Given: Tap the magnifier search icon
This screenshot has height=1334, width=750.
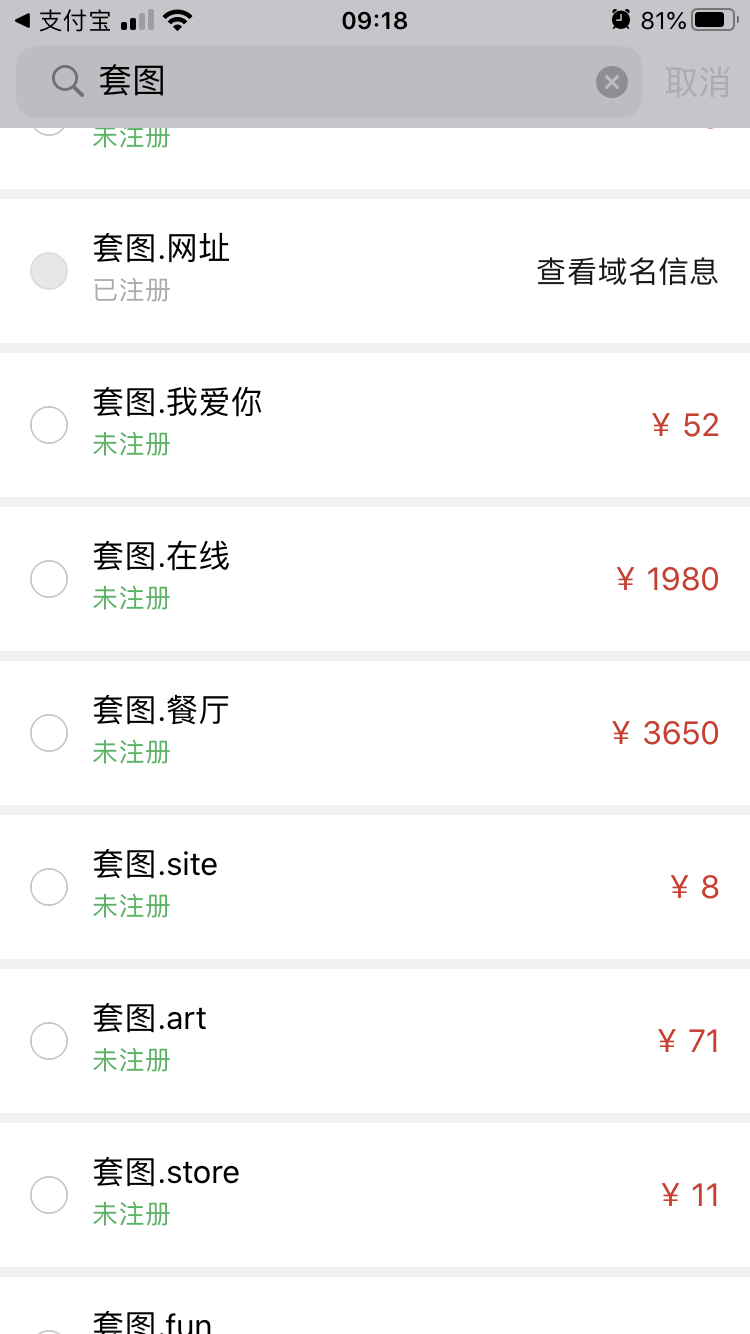Looking at the screenshot, I should tap(66, 81).
